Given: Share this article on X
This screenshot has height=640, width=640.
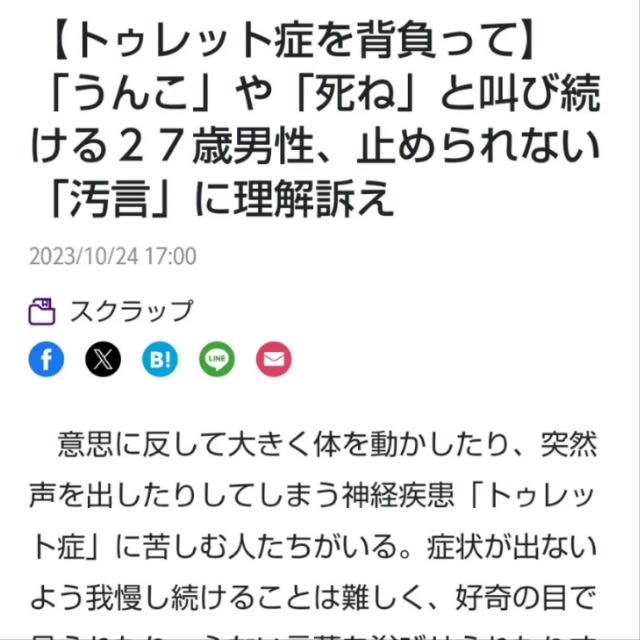Looking at the screenshot, I should (x=102, y=358).
